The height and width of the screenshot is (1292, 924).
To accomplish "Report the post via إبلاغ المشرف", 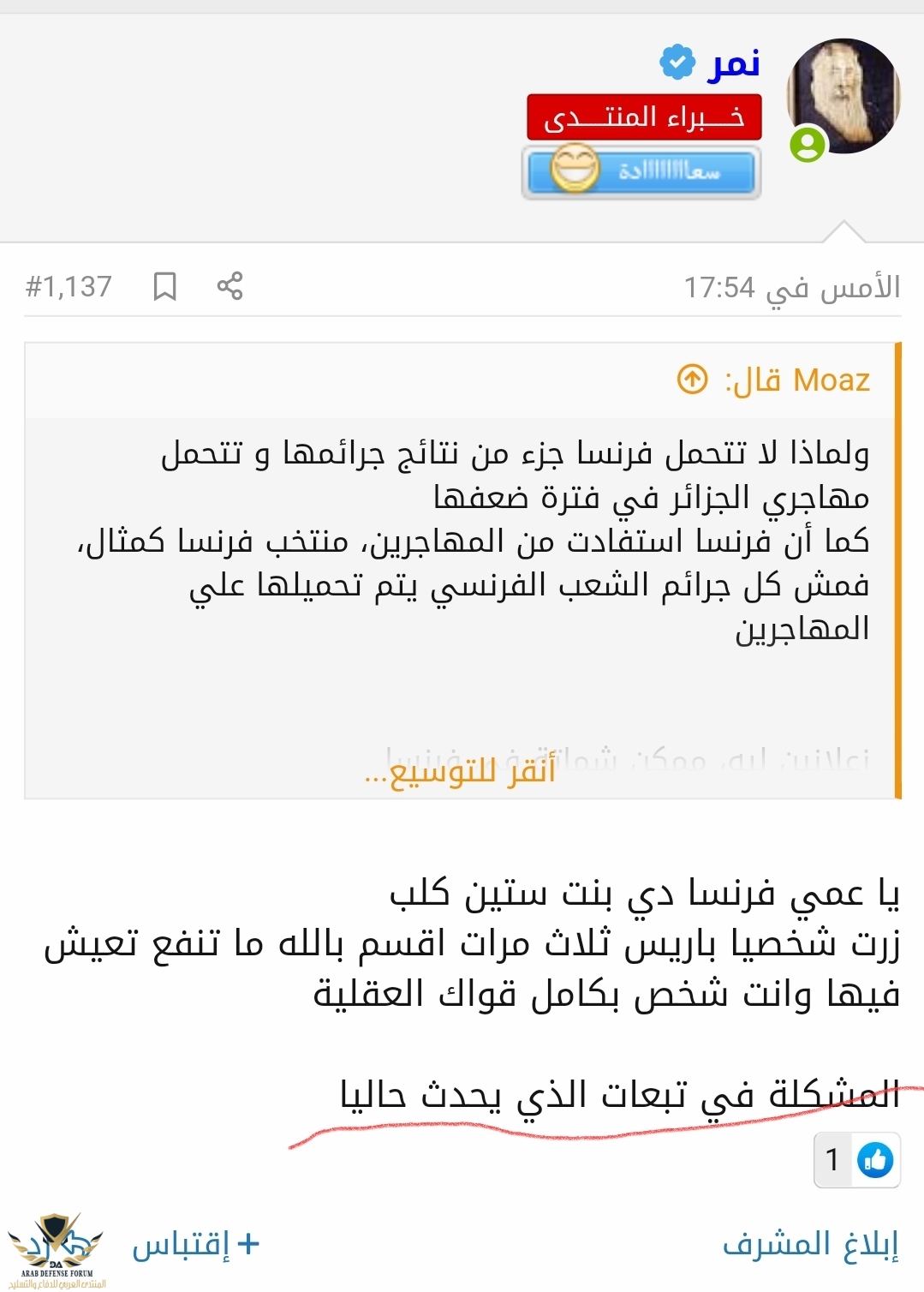I will pyautogui.click(x=810, y=1244).
